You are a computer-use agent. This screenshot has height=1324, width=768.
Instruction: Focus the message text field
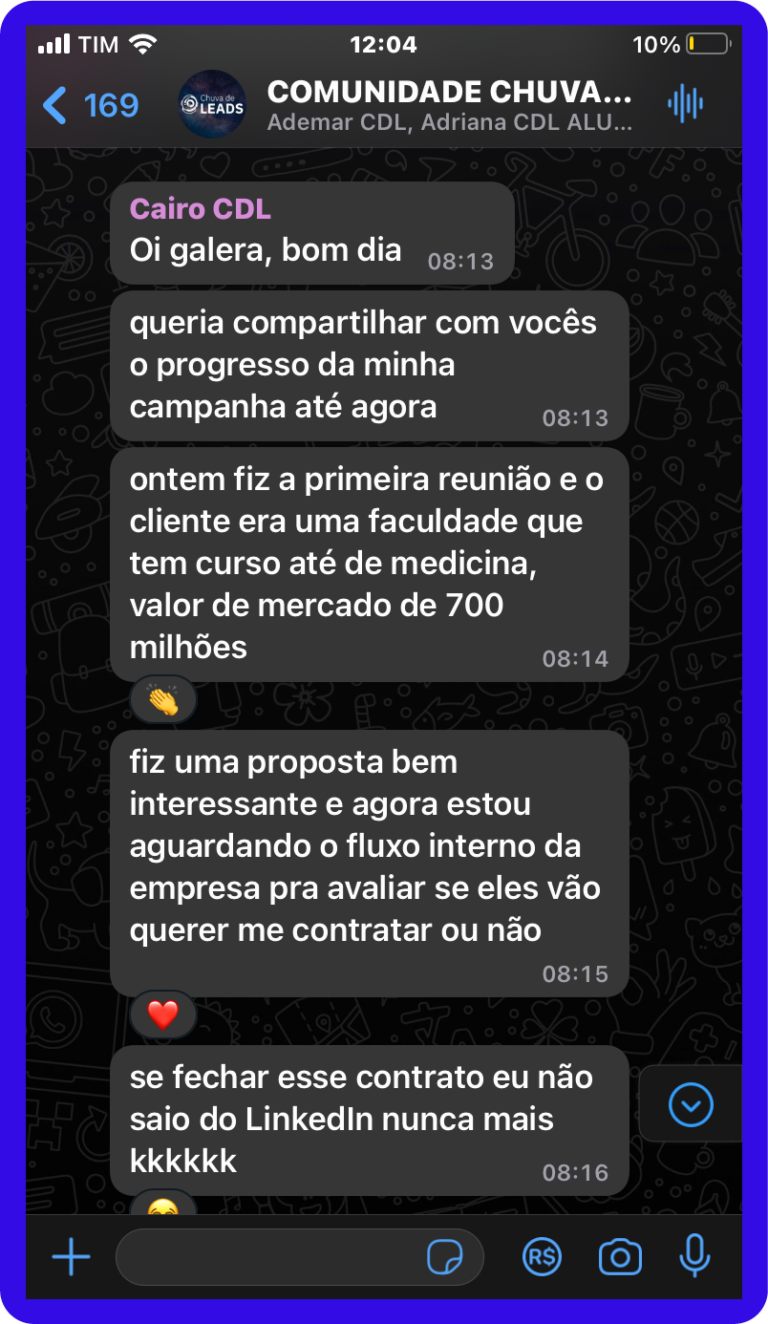270,1257
